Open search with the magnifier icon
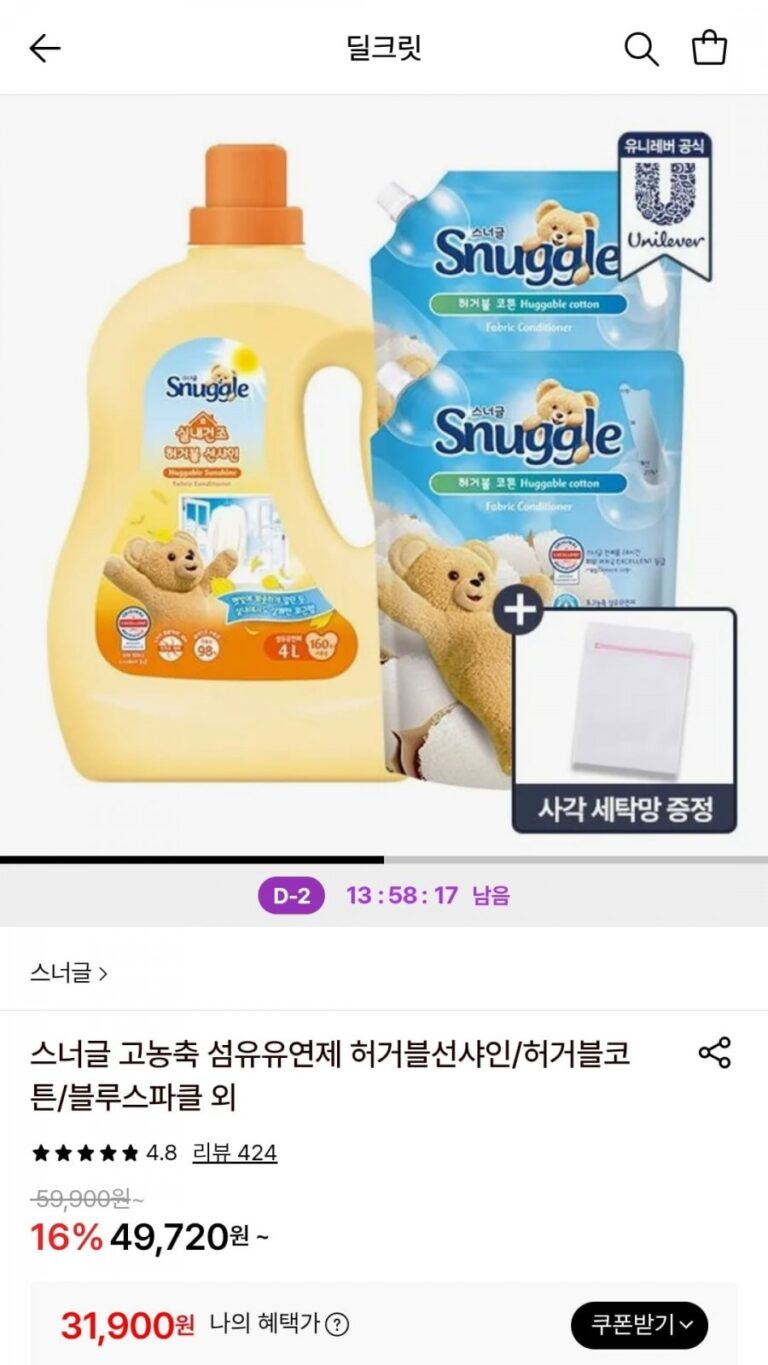The height and width of the screenshot is (1365, 768). (x=641, y=48)
